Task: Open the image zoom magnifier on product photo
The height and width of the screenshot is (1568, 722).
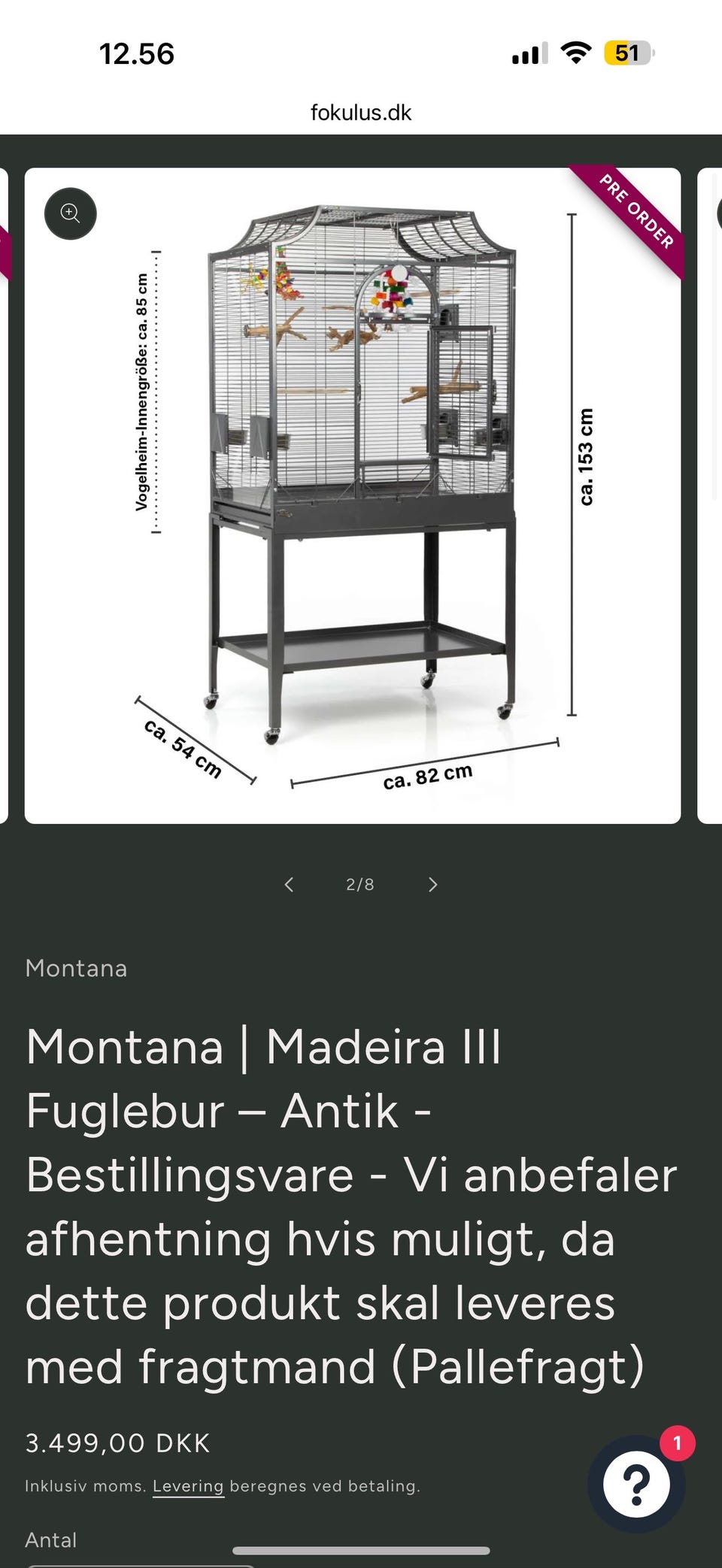Action: (71, 213)
